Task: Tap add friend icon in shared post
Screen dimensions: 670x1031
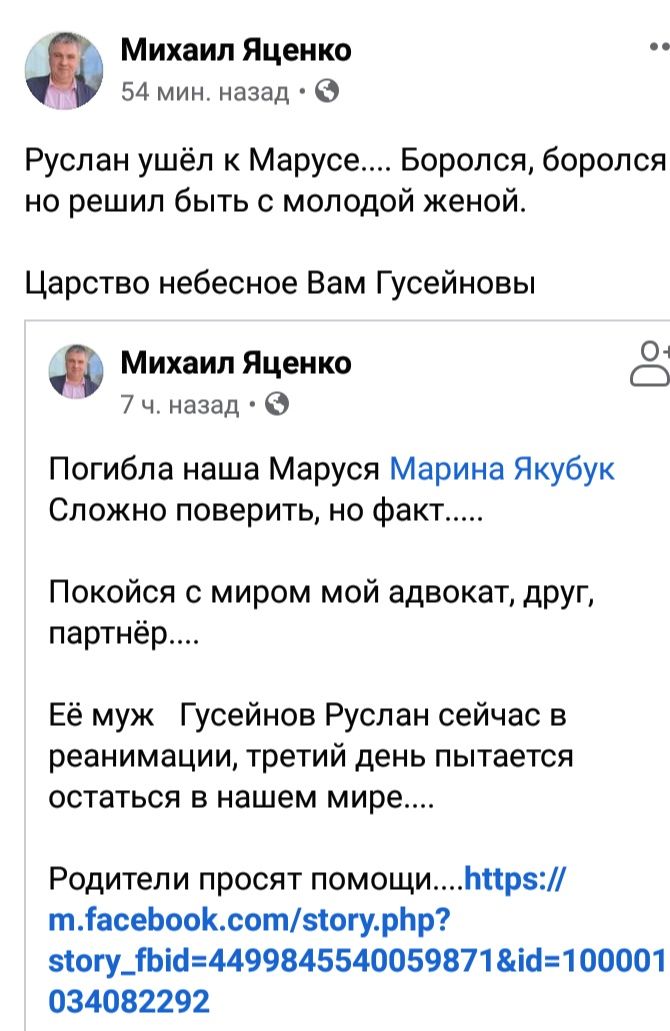Action: click(651, 363)
